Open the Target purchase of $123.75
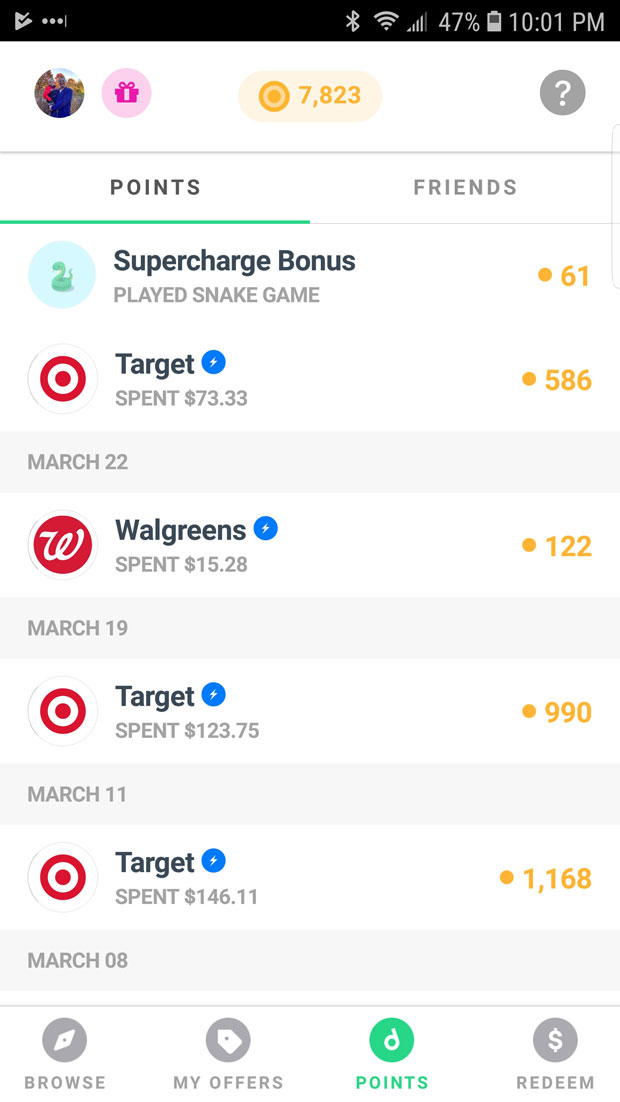Viewport: 620px width, 1102px height. [x=310, y=711]
